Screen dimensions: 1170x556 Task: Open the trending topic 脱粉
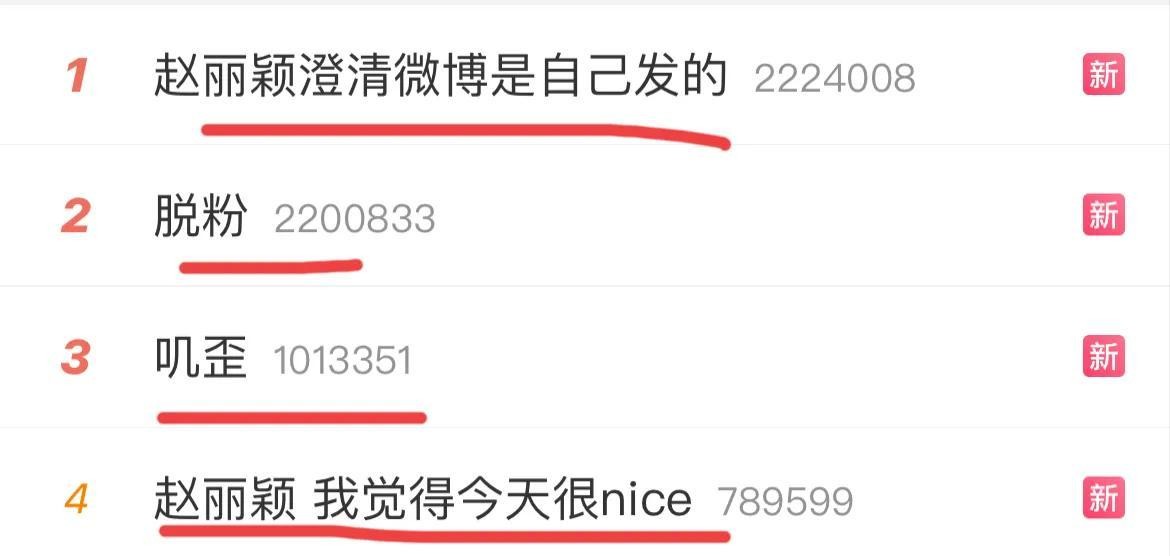200,217
